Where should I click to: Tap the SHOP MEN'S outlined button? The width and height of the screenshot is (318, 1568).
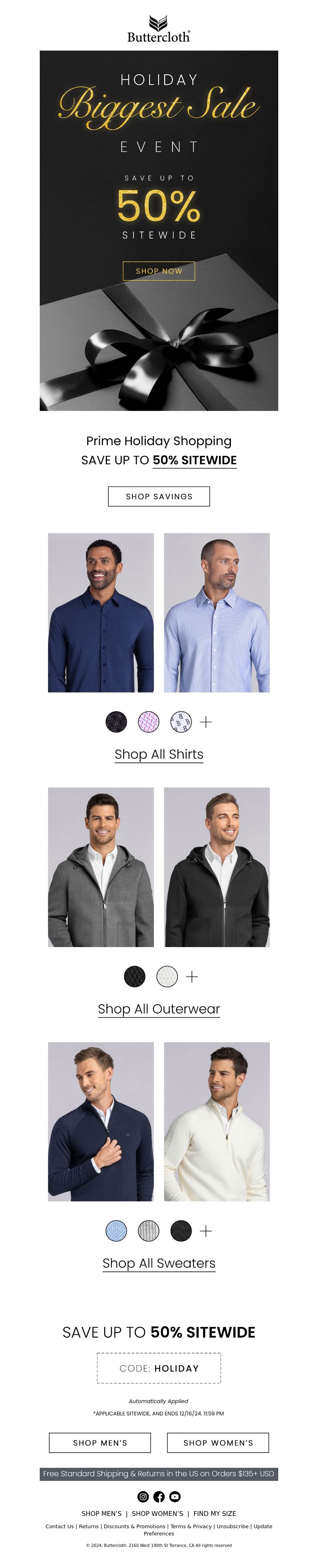(x=100, y=1443)
